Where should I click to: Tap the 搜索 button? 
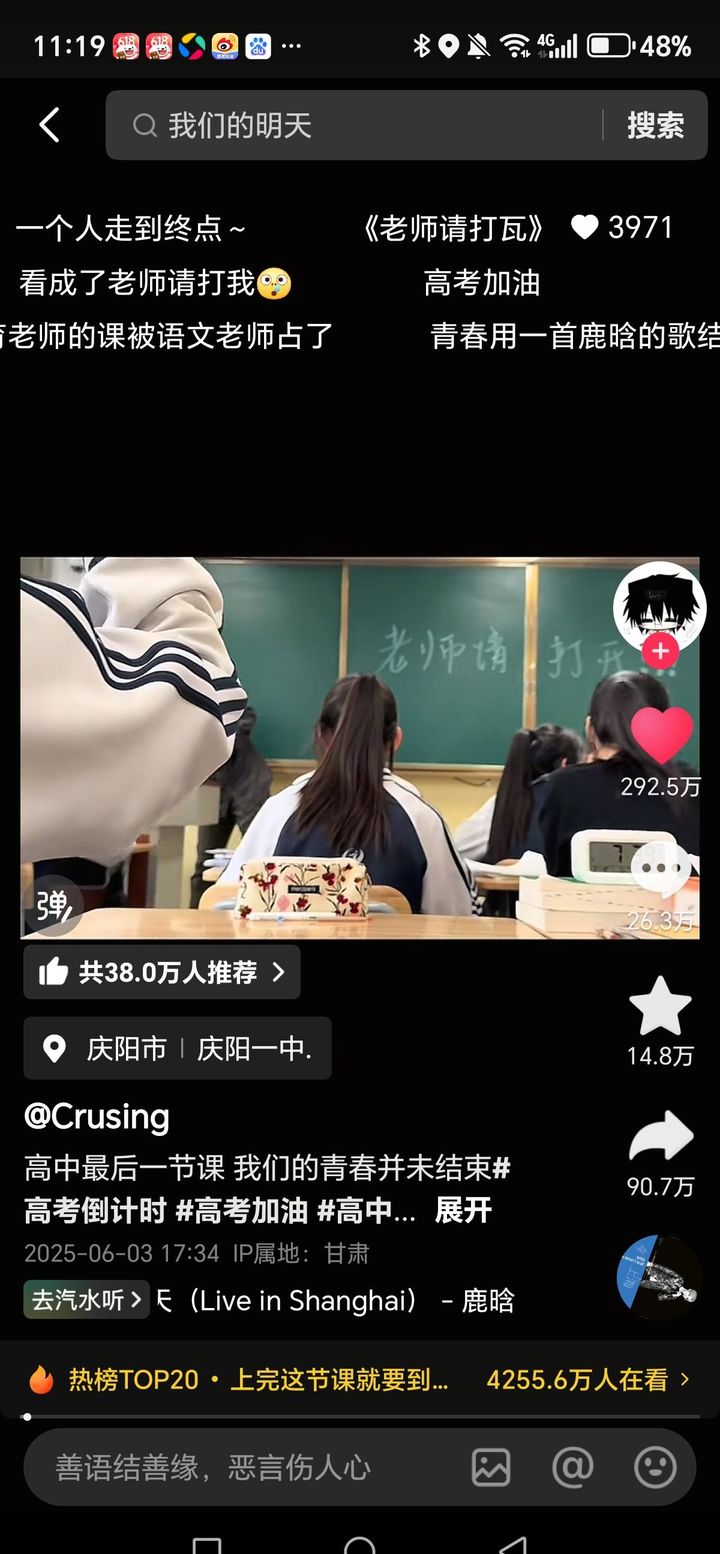tap(655, 125)
